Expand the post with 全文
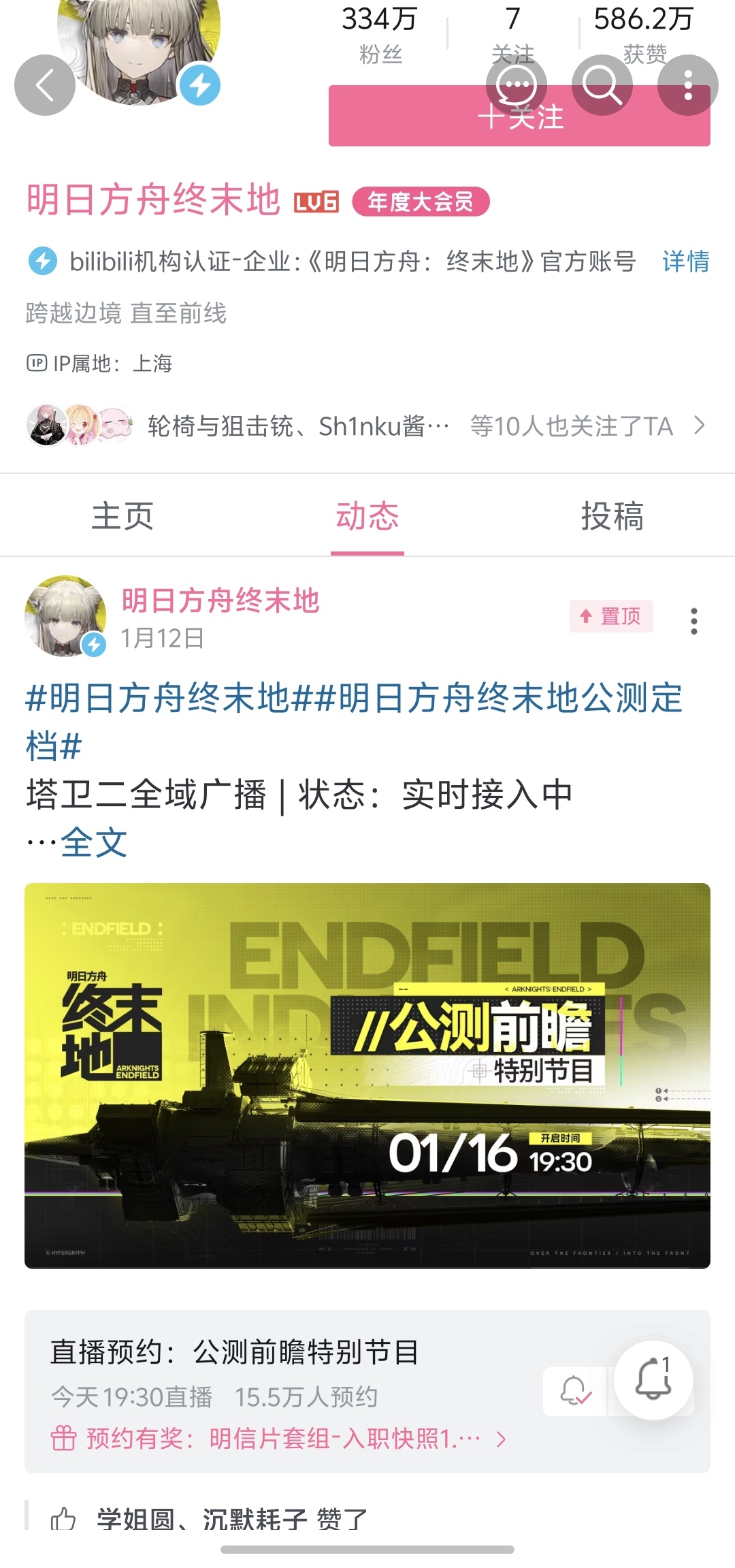The width and height of the screenshot is (735, 1568). pos(94,843)
